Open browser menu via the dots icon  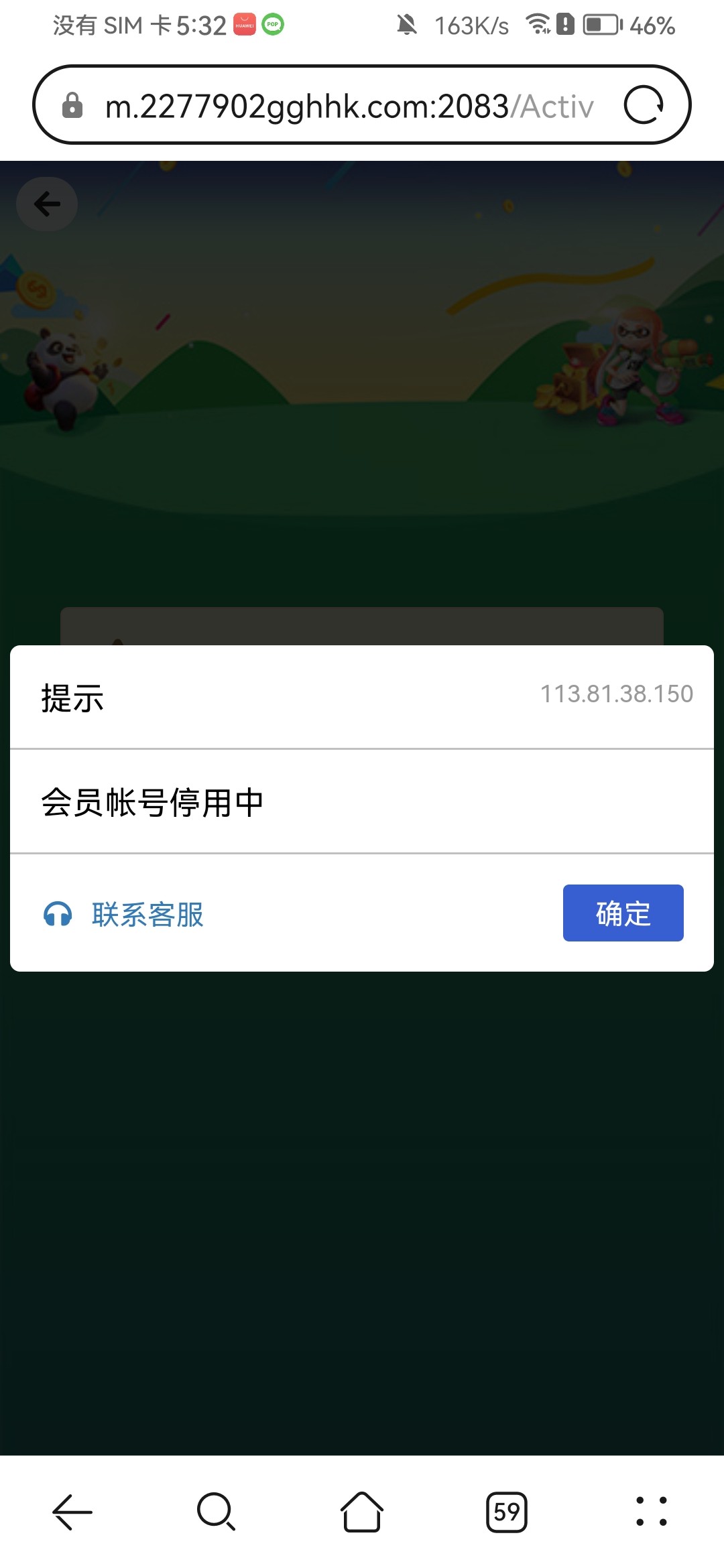coord(652,1512)
